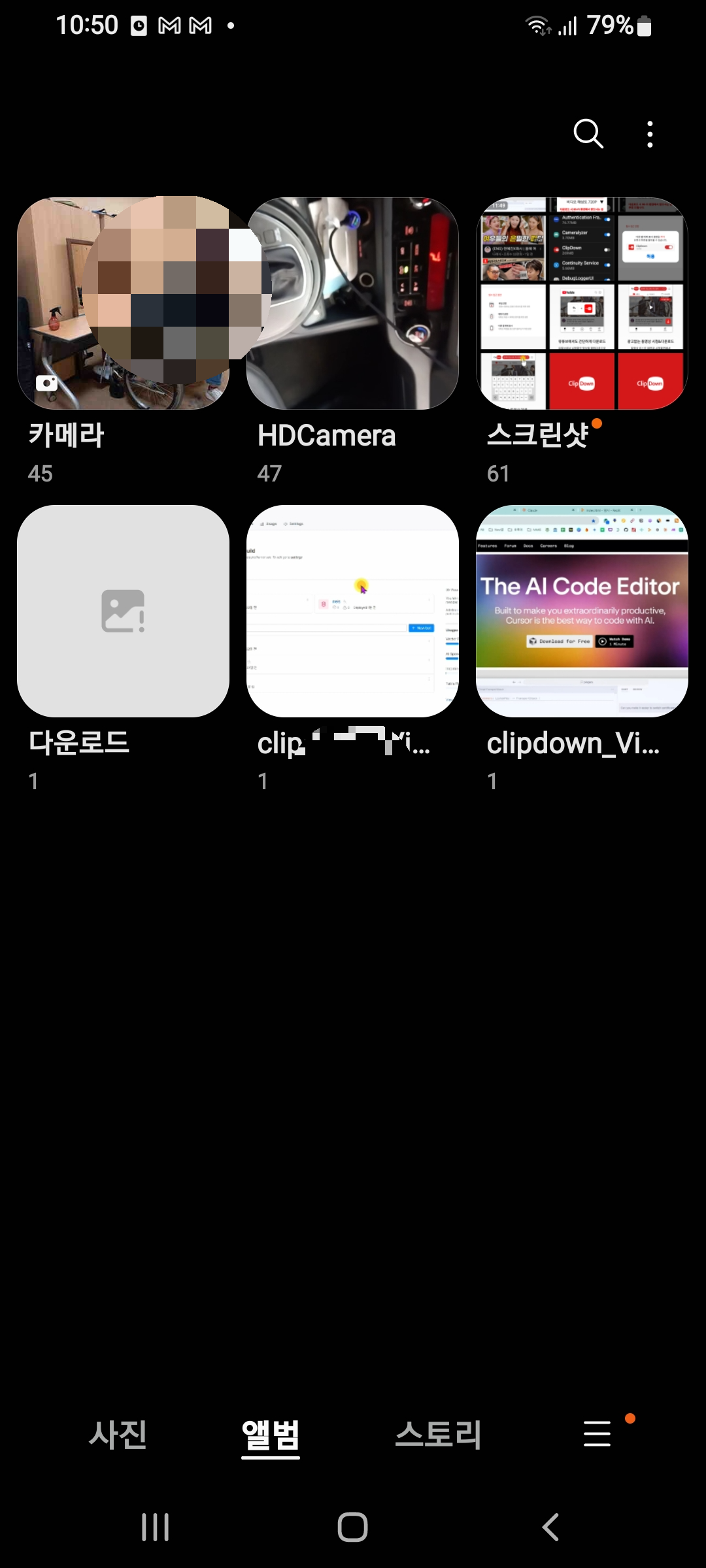Viewport: 706px width, 1568px height.
Task: Open the 다운로드 album with placeholder image
Action: tap(124, 611)
